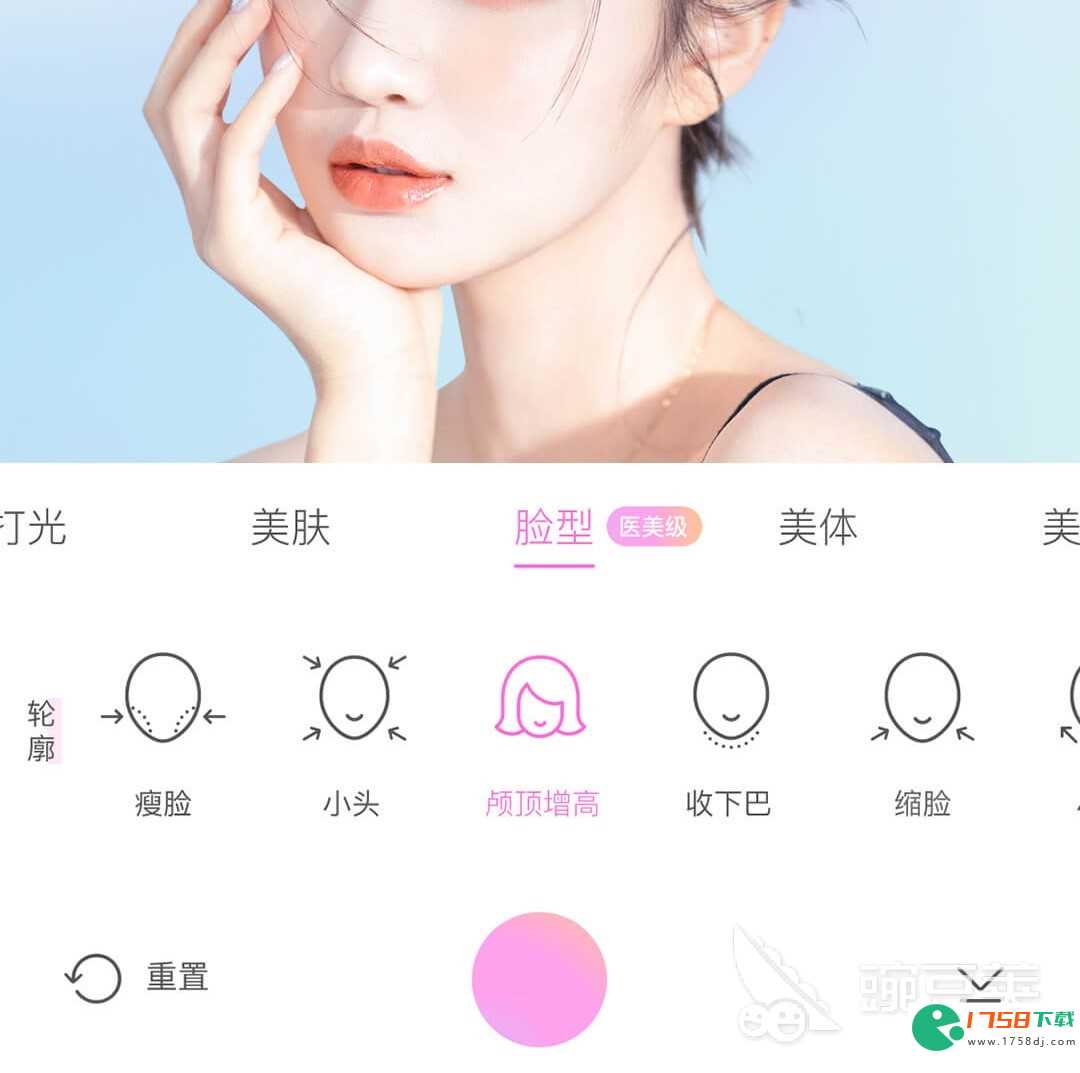
Task: Switch to the 美肤 tab
Action: point(290,527)
